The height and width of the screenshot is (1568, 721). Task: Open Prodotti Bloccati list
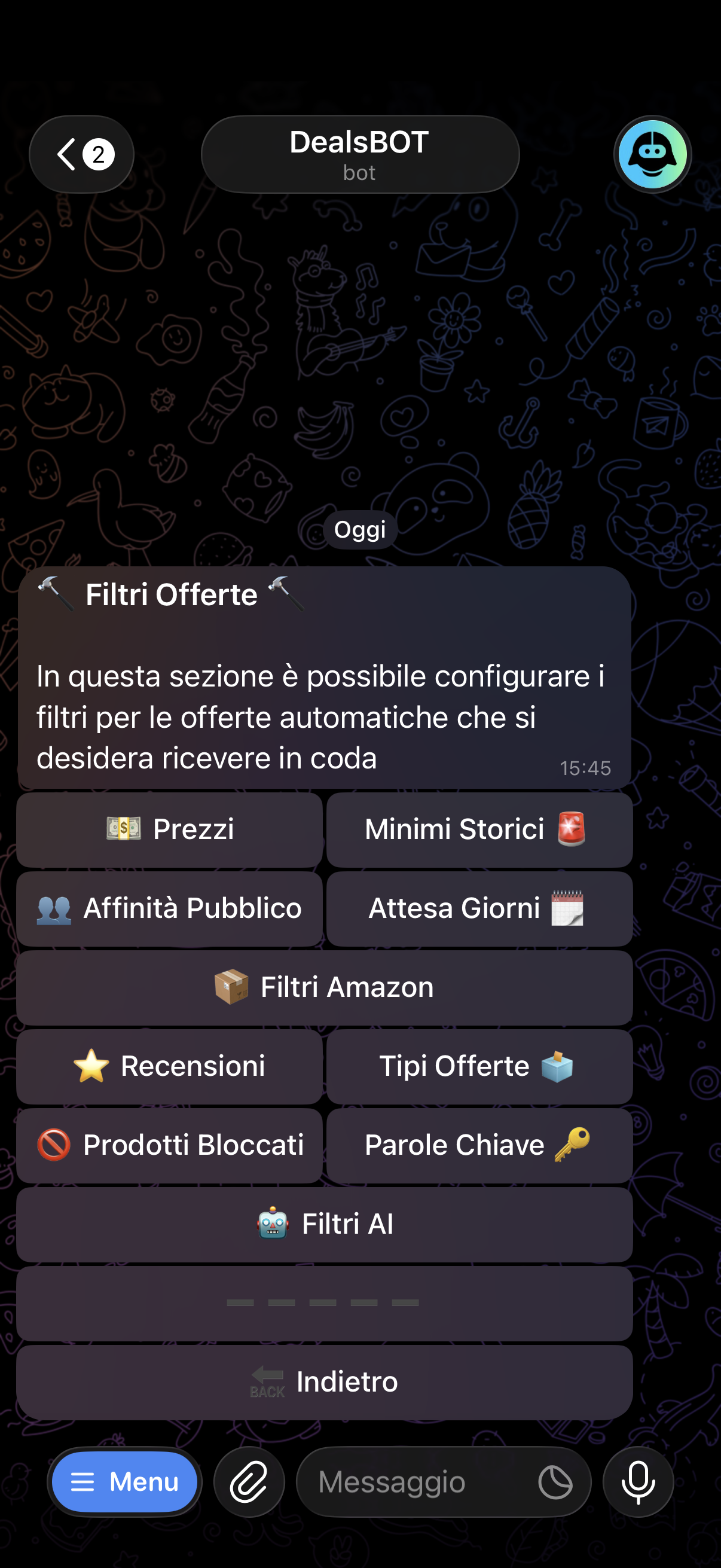tap(169, 1146)
